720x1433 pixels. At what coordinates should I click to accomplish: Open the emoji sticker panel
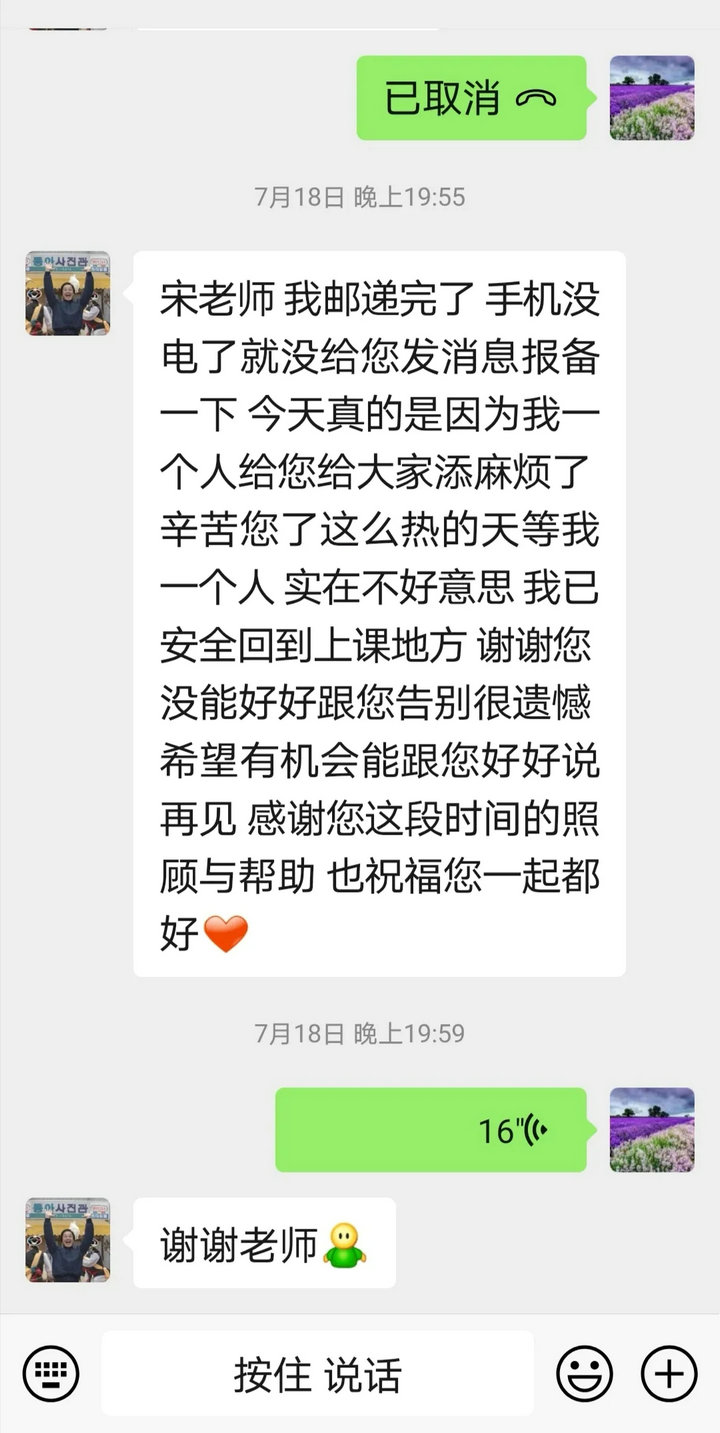pyautogui.click(x=584, y=1374)
